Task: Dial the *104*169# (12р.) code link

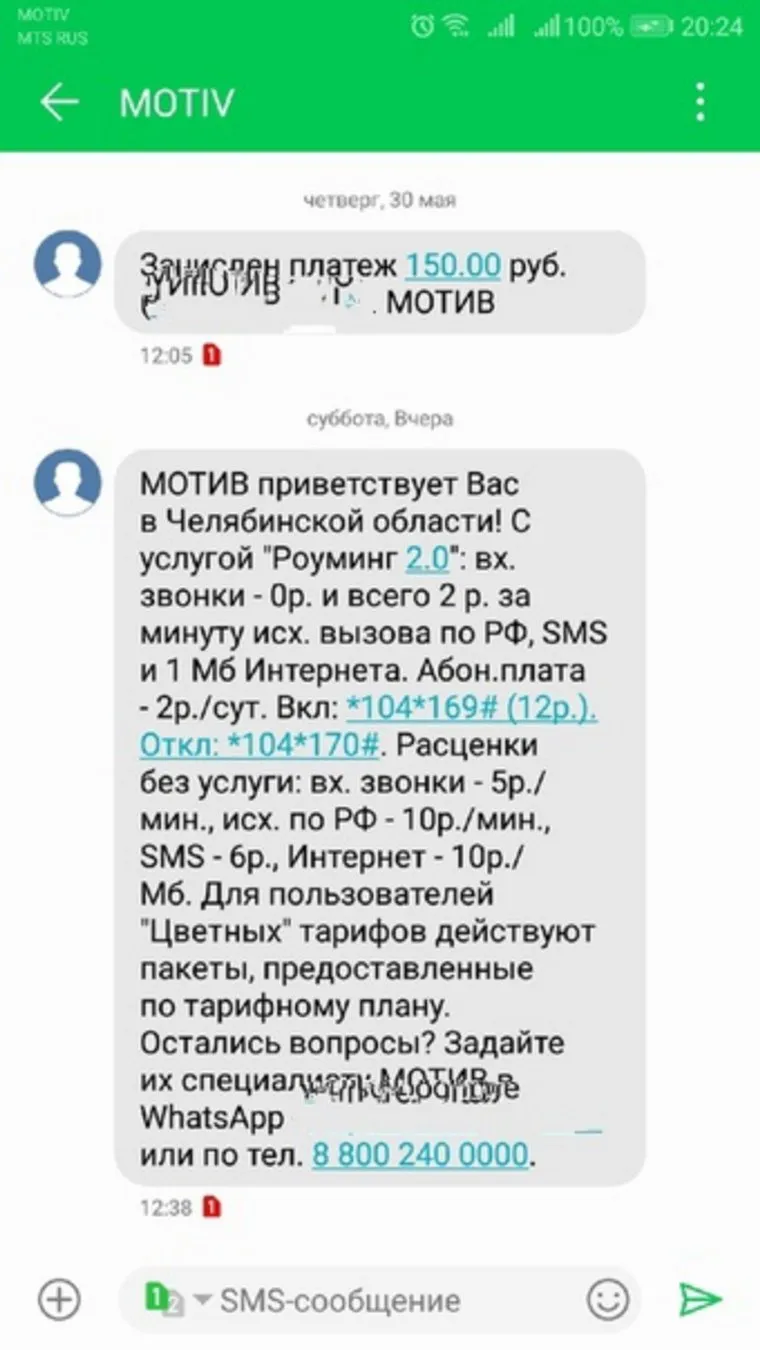Action: (471, 708)
